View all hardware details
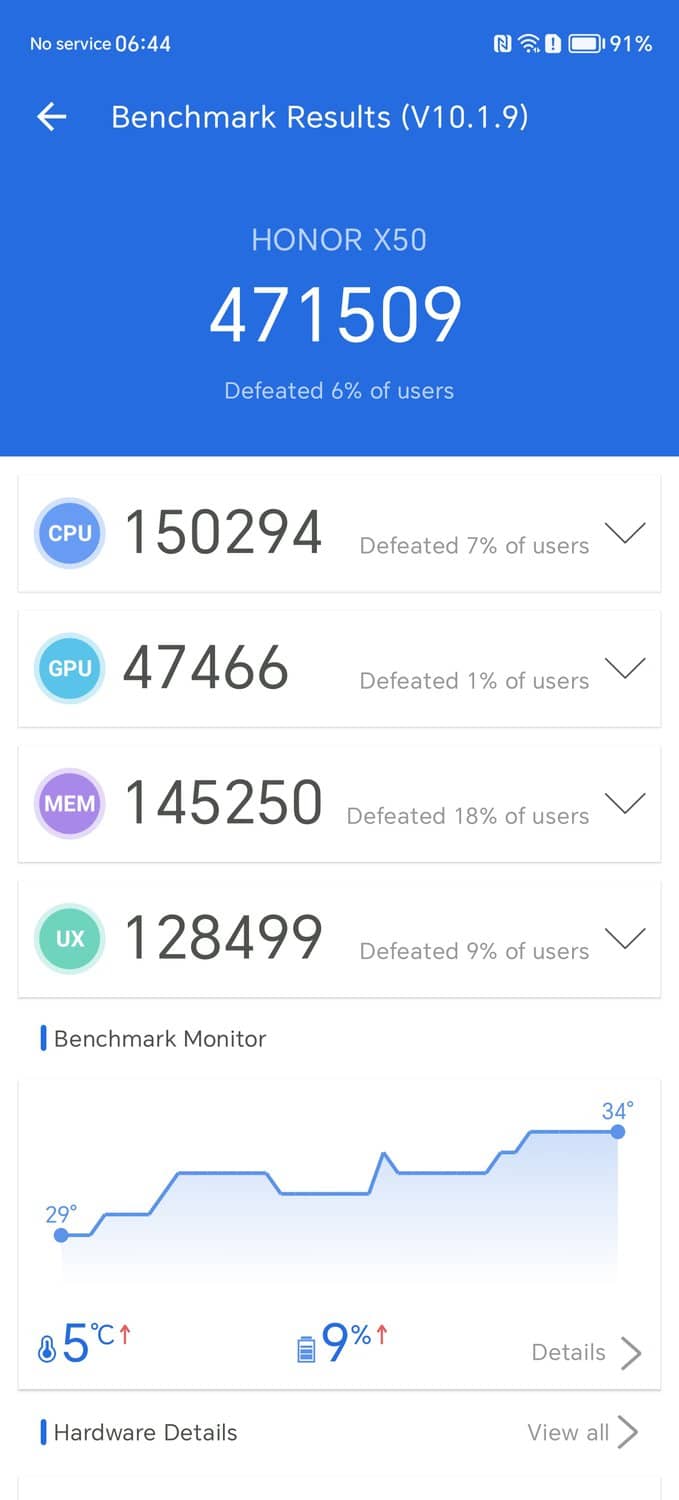 [582, 1432]
